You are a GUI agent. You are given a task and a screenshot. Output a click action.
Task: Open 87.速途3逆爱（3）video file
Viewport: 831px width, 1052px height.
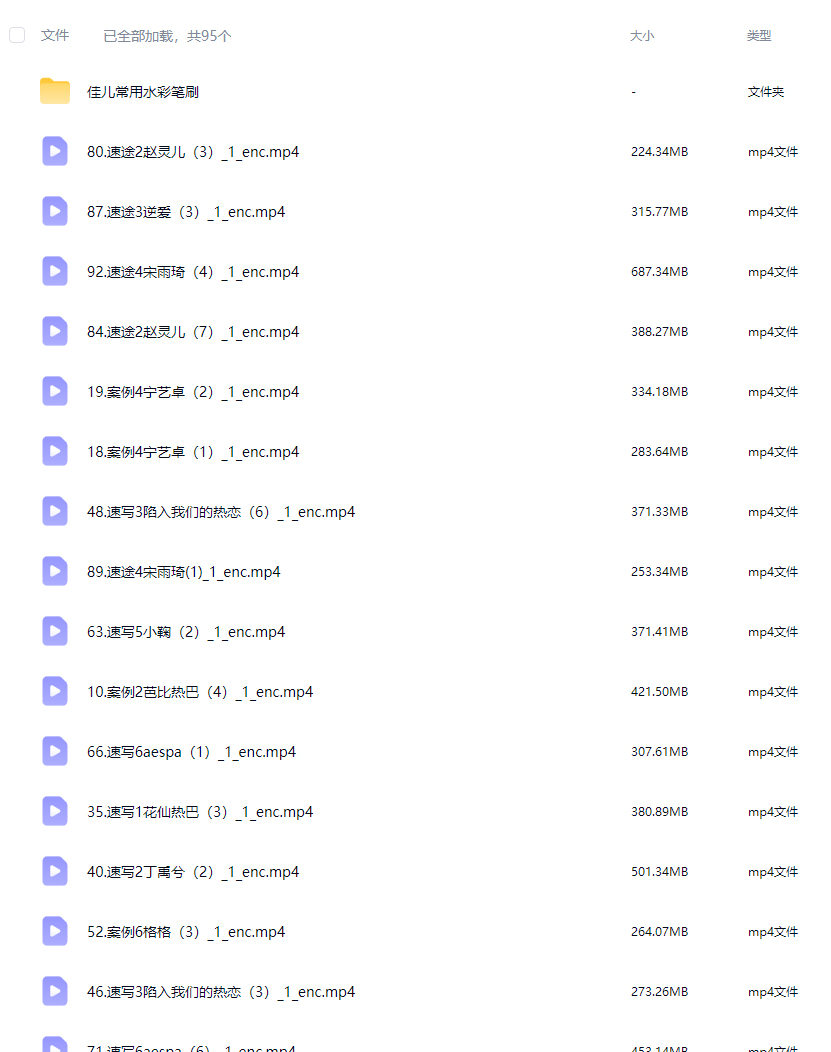pyautogui.click(x=185, y=212)
